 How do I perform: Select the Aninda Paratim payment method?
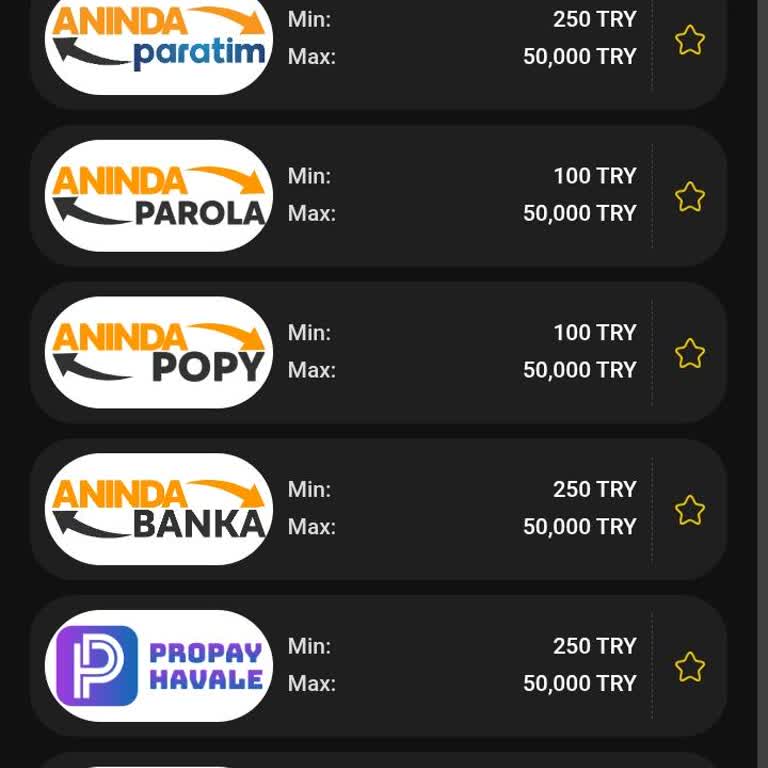[159, 40]
